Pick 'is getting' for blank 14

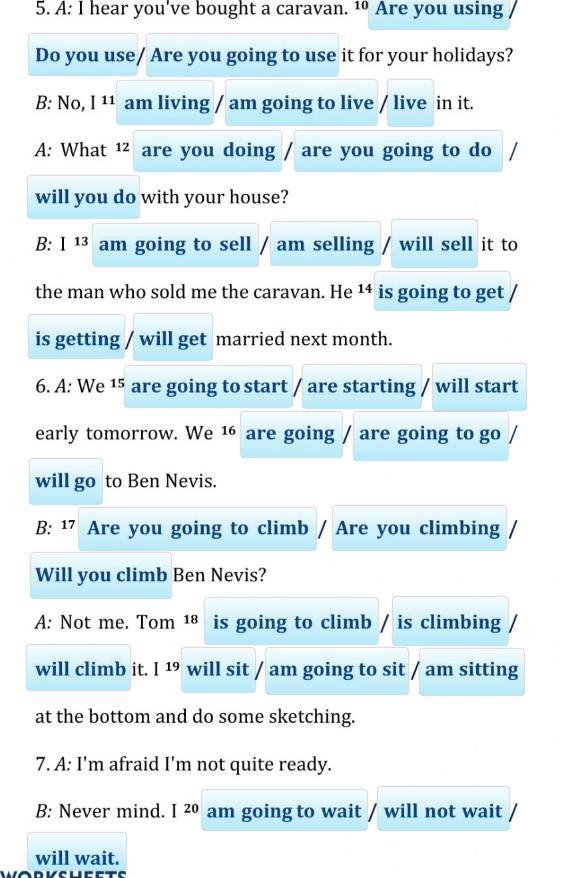pyautogui.click(x=77, y=338)
